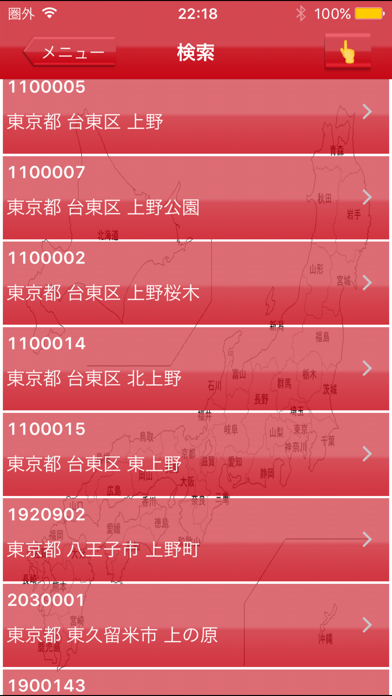Viewport: 392px width, 696px height.
Task: Open 1100014 東京都 台東区 北上野
Action: coord(196,369)
